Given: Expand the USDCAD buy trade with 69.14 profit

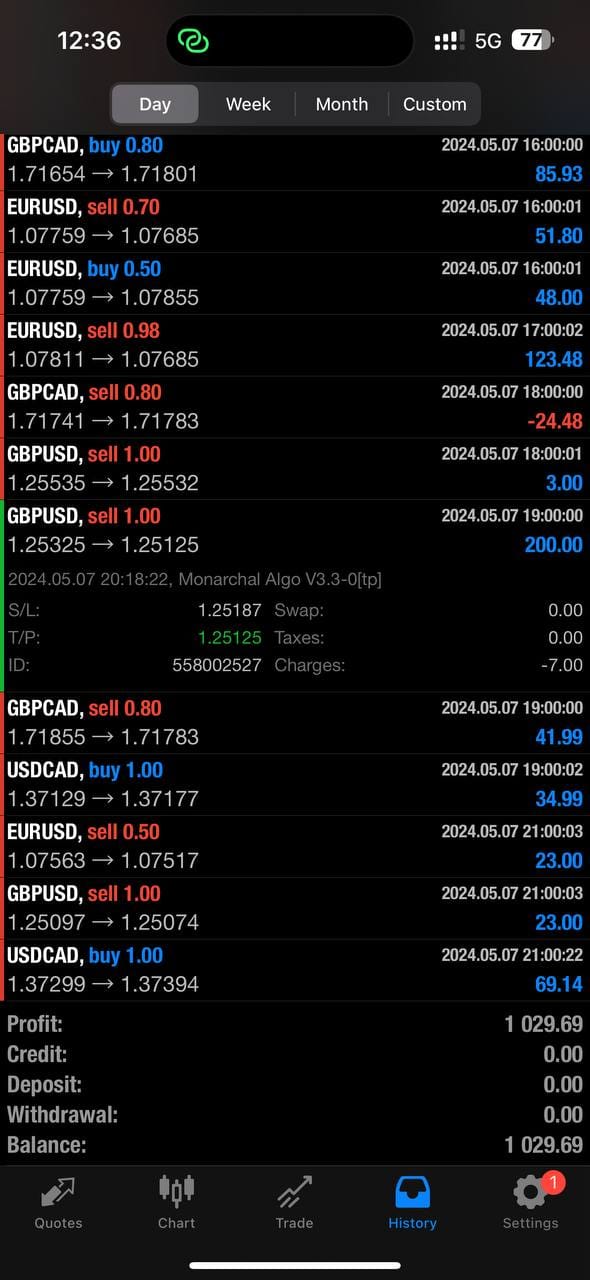Looking at the screenshot, I should pyautogui.click(x=295, y=970).
